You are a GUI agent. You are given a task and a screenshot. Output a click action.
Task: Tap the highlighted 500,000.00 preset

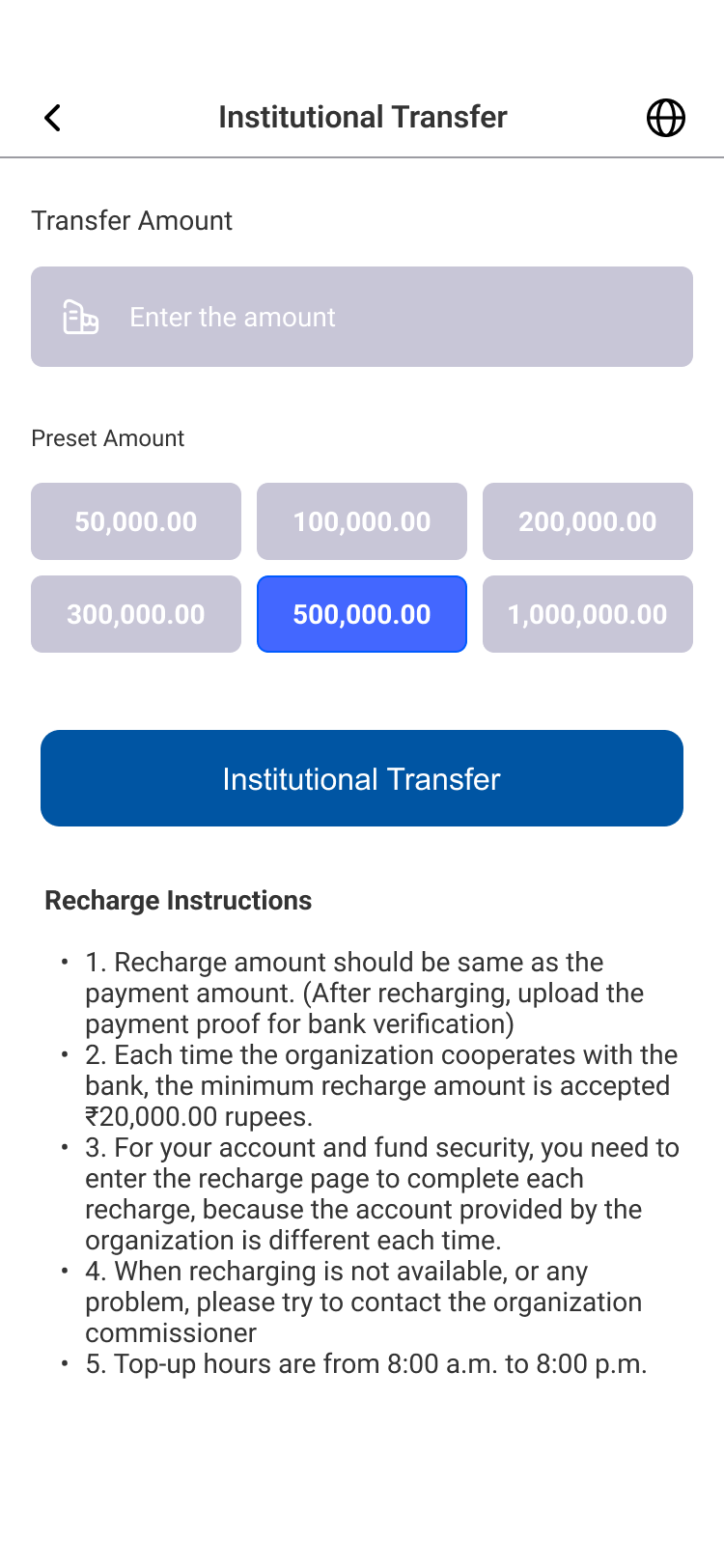tap(362, 614)
